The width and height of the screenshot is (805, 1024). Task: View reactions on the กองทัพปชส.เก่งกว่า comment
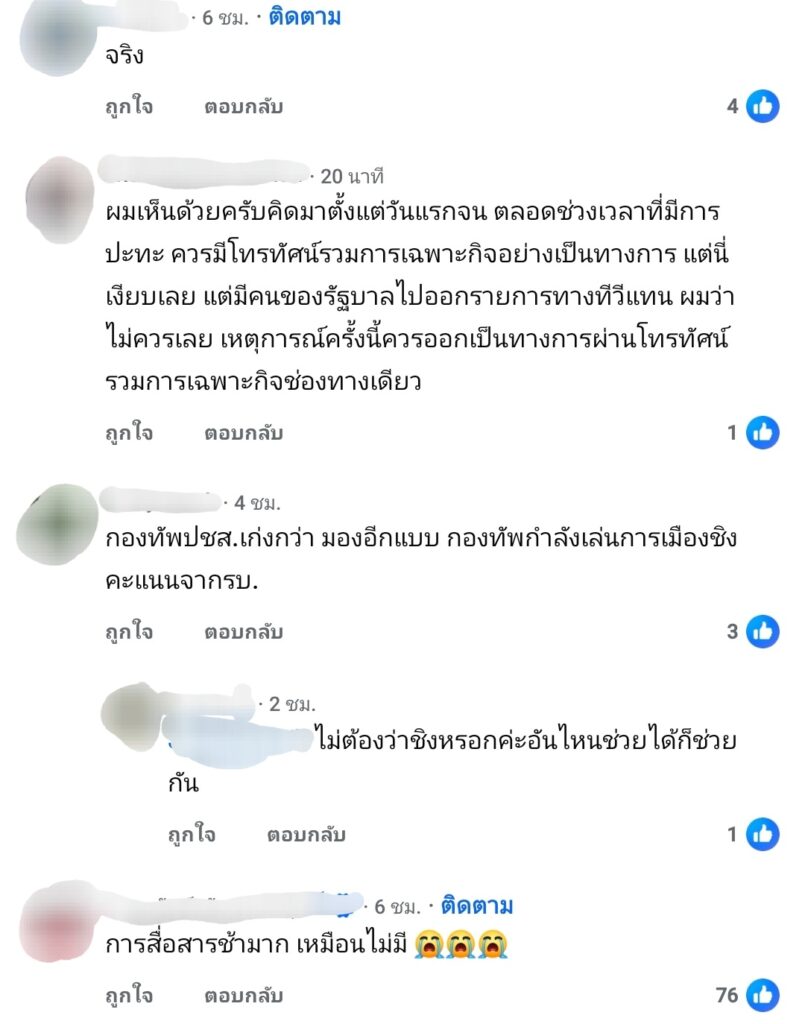752,632
